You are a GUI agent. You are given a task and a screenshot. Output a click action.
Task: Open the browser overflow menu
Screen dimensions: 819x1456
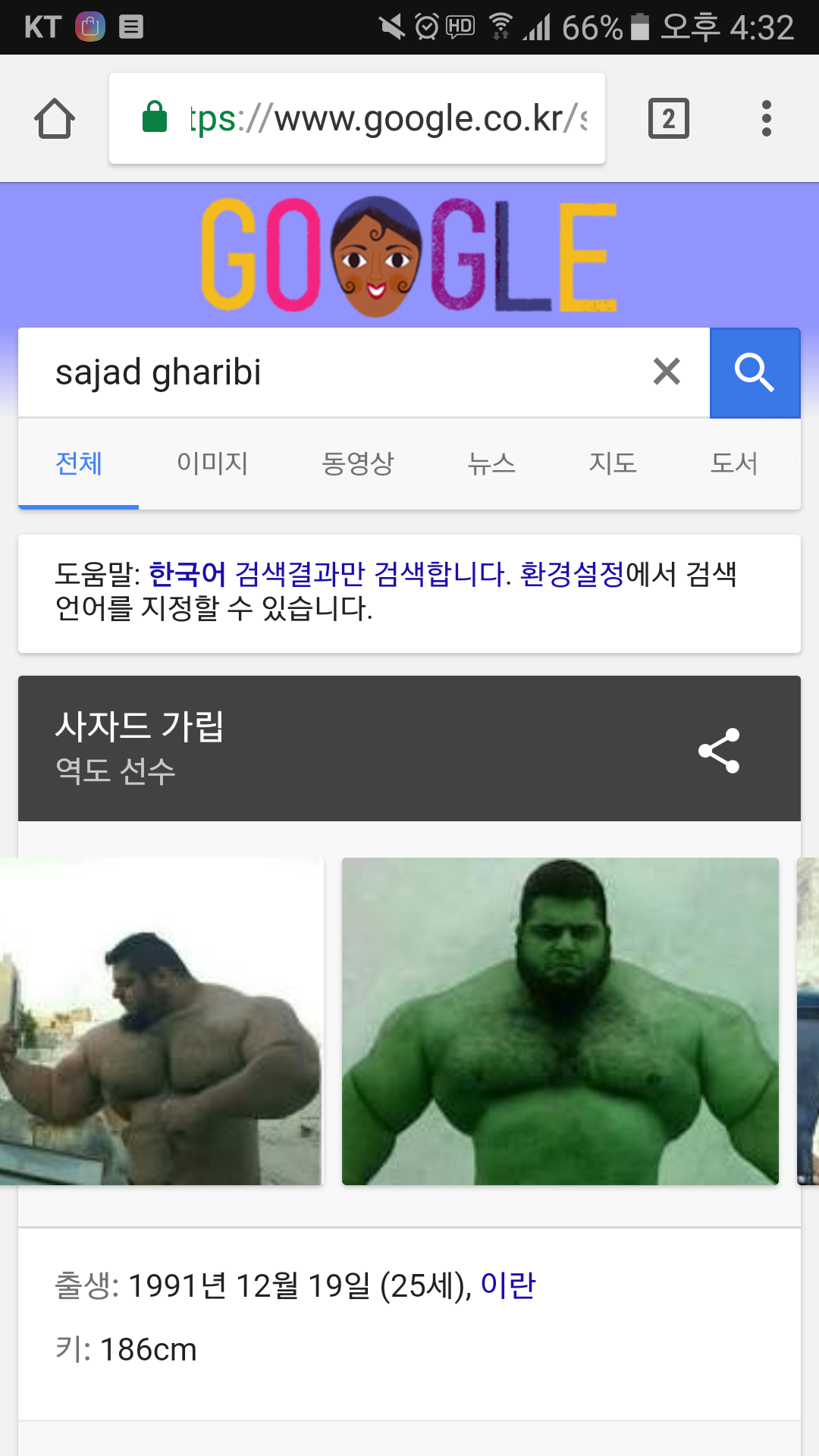pos(767,119)
